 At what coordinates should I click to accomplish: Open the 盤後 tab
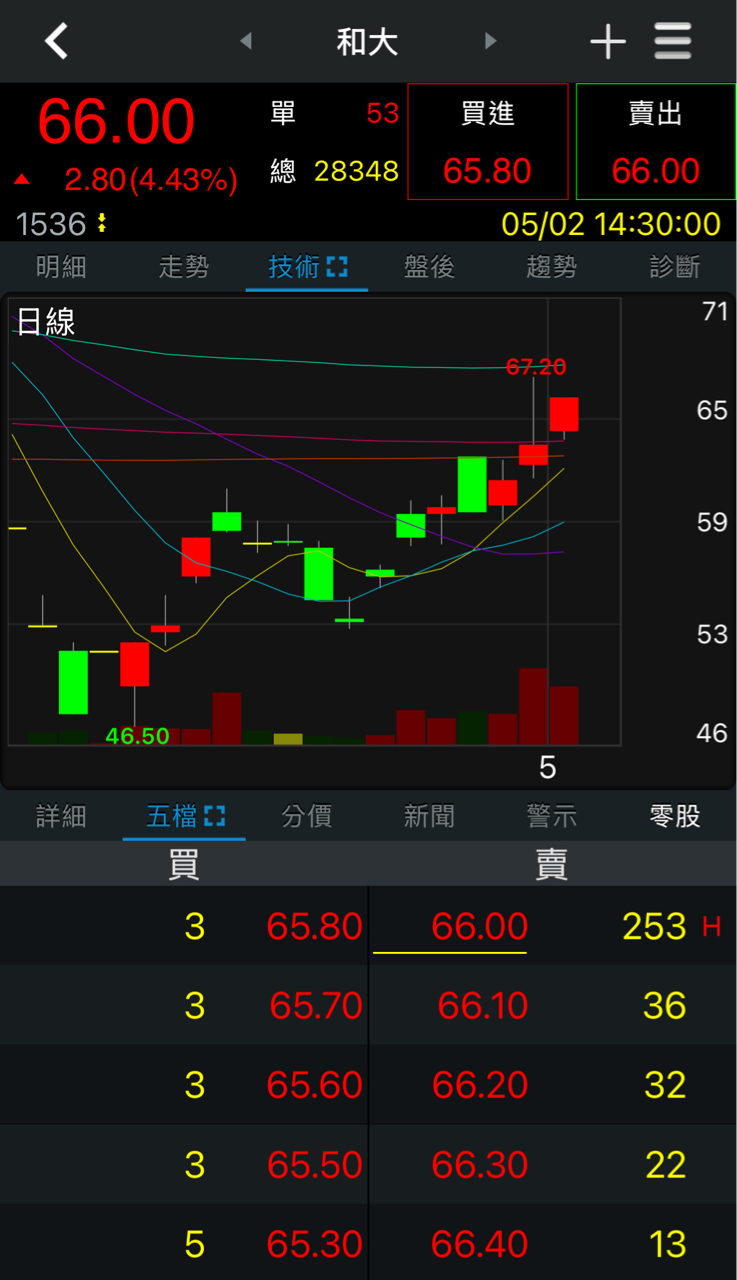click(x=429, y=267)
